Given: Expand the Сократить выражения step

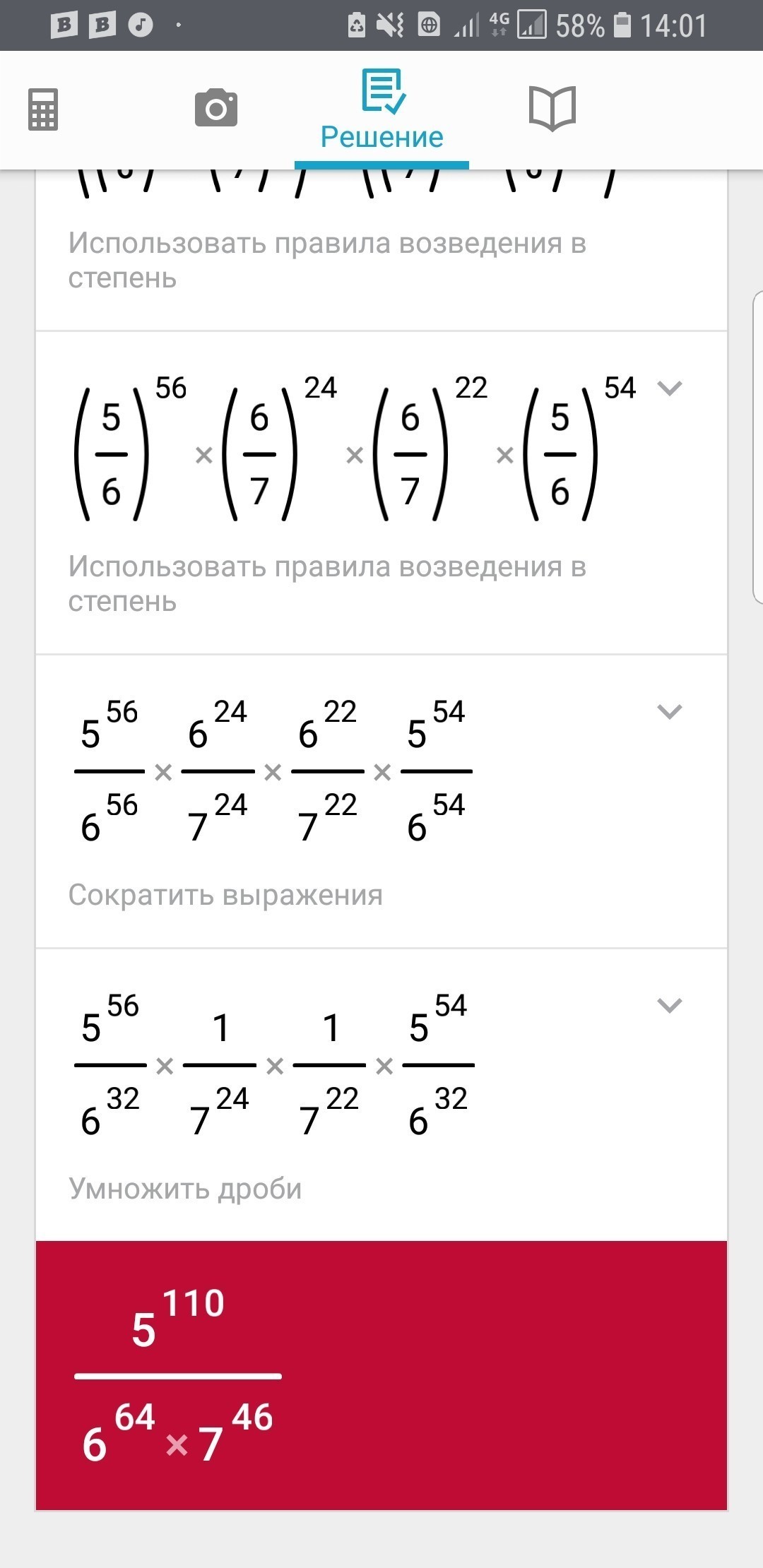Looking at the screenshot, I should tap(669, 711).
